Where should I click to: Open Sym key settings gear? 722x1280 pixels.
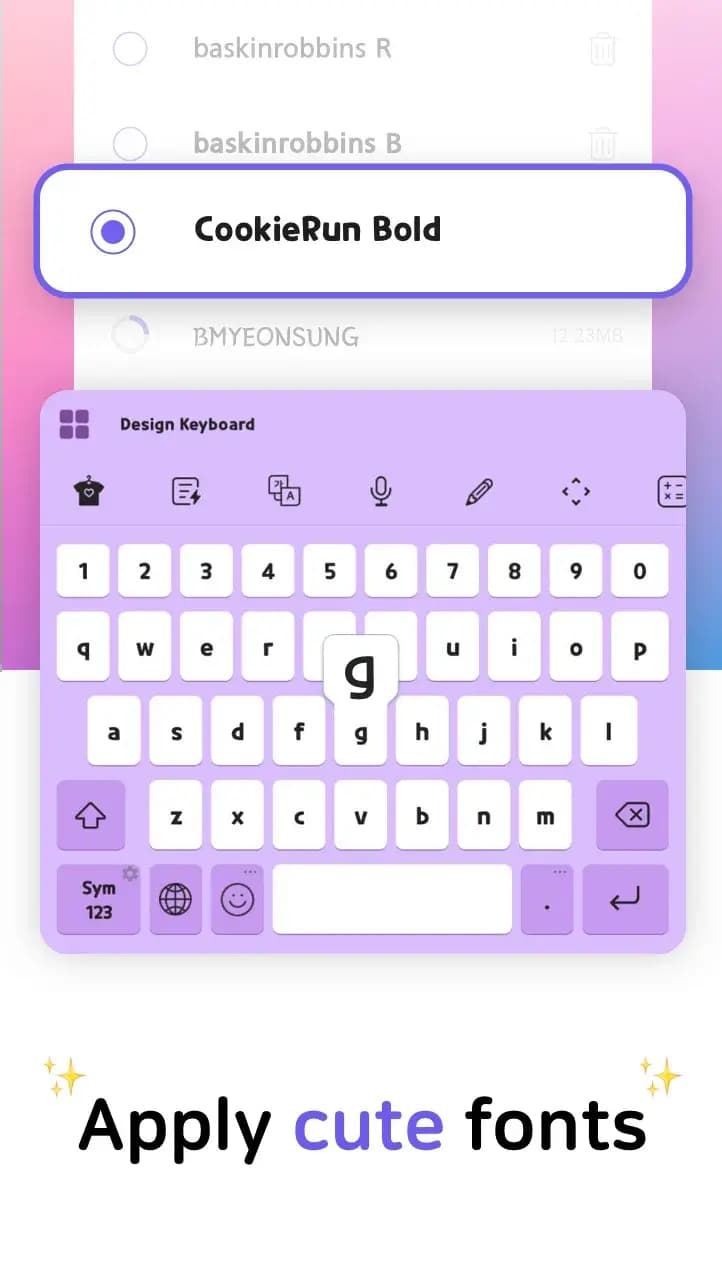[129, 872]
